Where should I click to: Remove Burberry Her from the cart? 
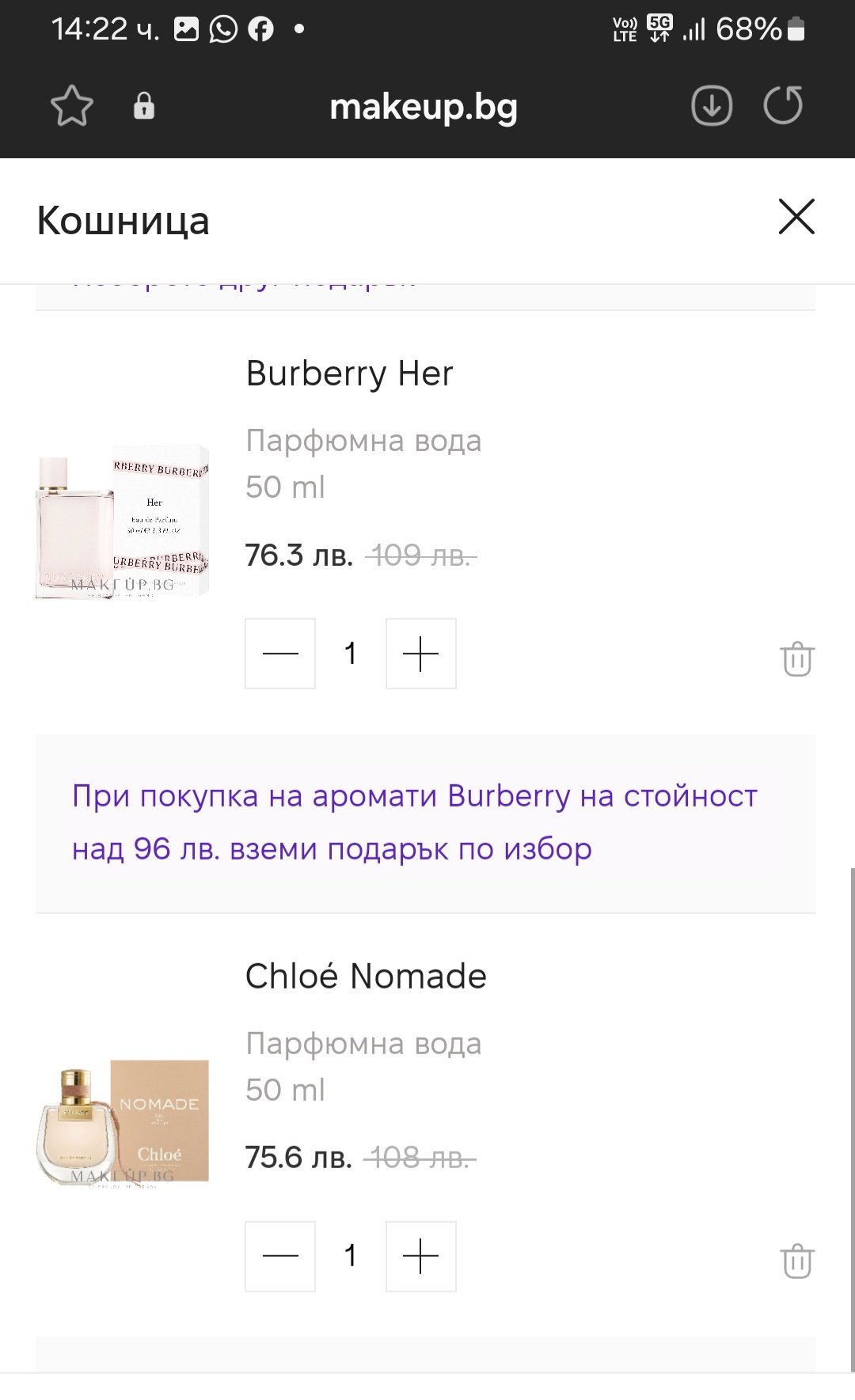click(x=797, y=658)
